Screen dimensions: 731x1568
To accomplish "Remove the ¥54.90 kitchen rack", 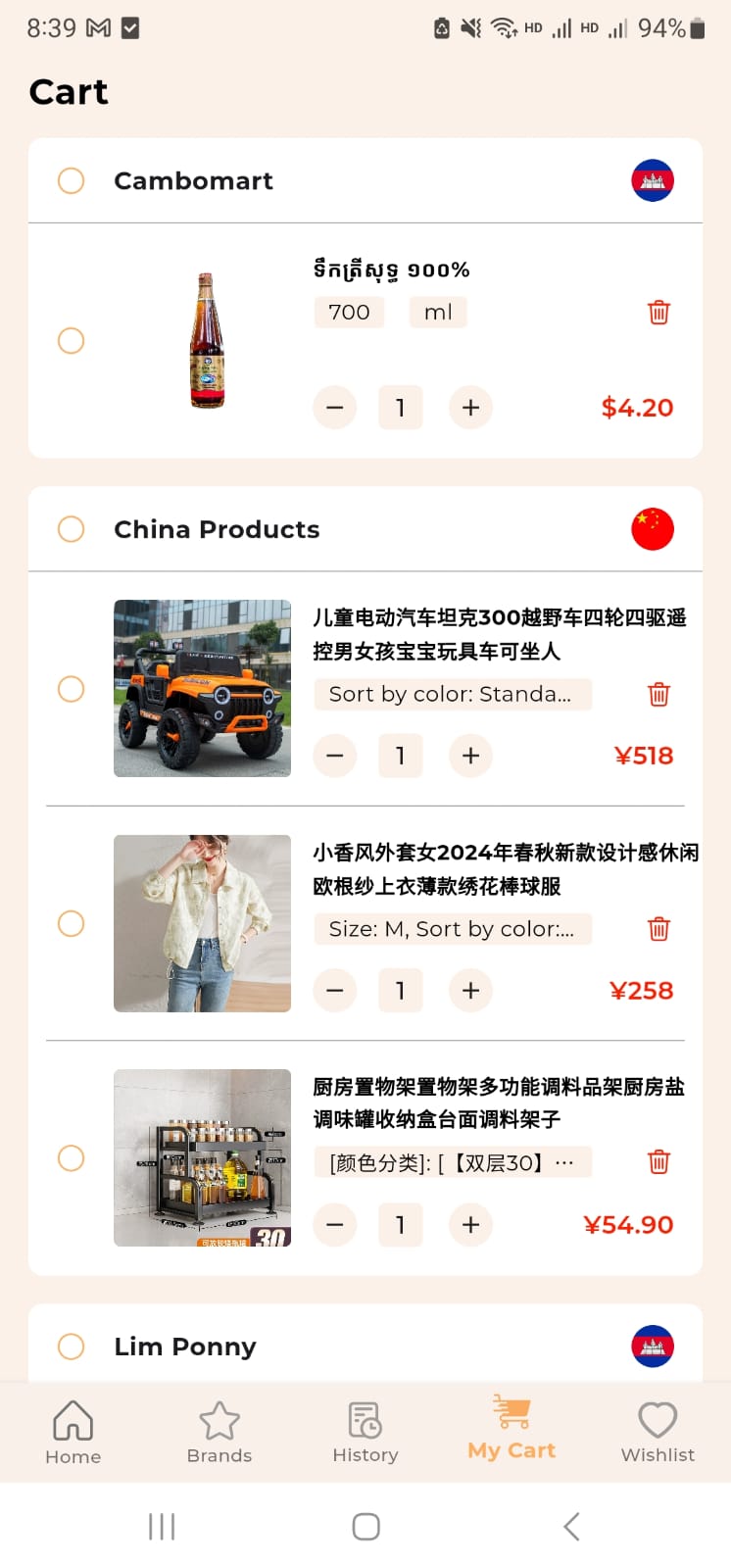I will click(x=658, y=1162).
